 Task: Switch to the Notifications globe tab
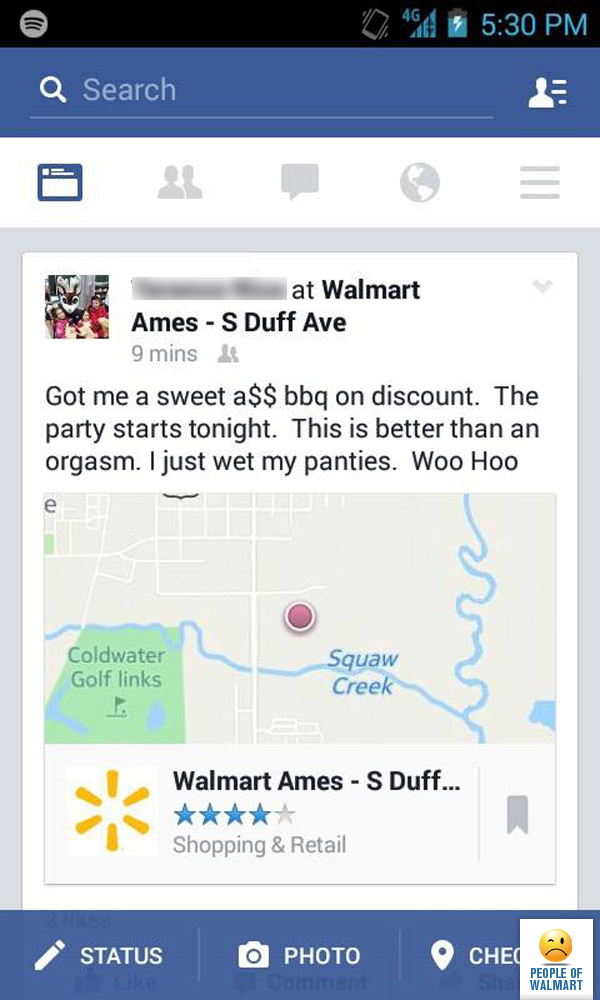pyautogui.click(x=420, y=182)
